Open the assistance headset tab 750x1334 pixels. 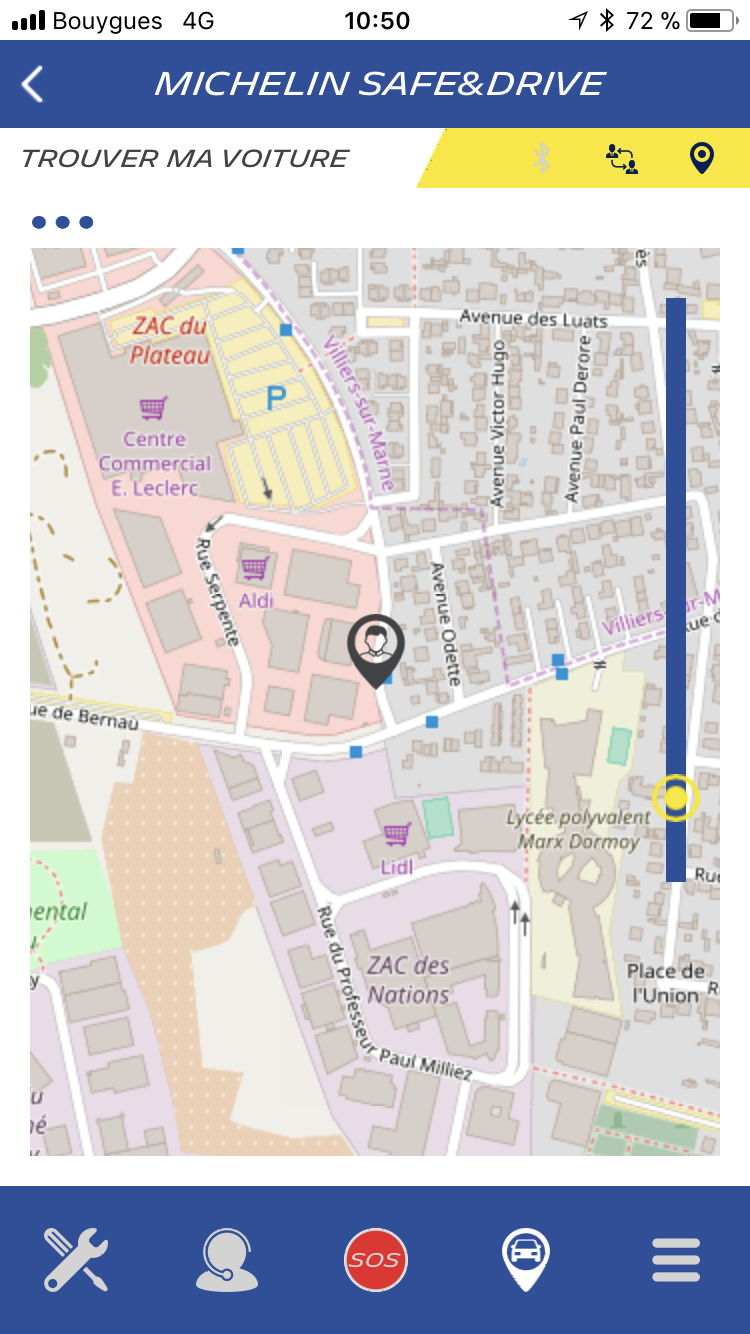[x=227, y=1259]
